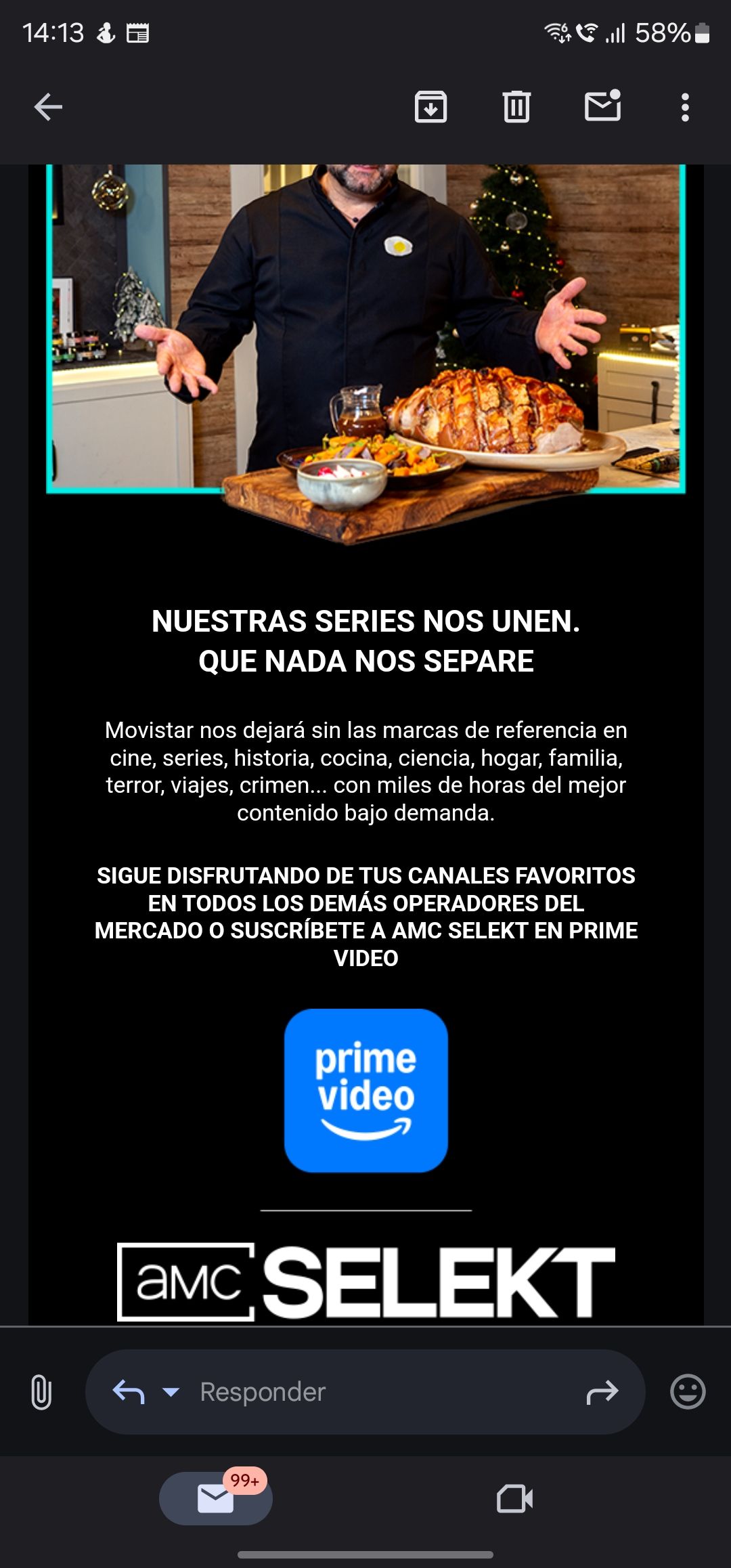Switch to the Mail tab
The width and height of the screenshot is (731, 1568).
tap(216, 1498)
